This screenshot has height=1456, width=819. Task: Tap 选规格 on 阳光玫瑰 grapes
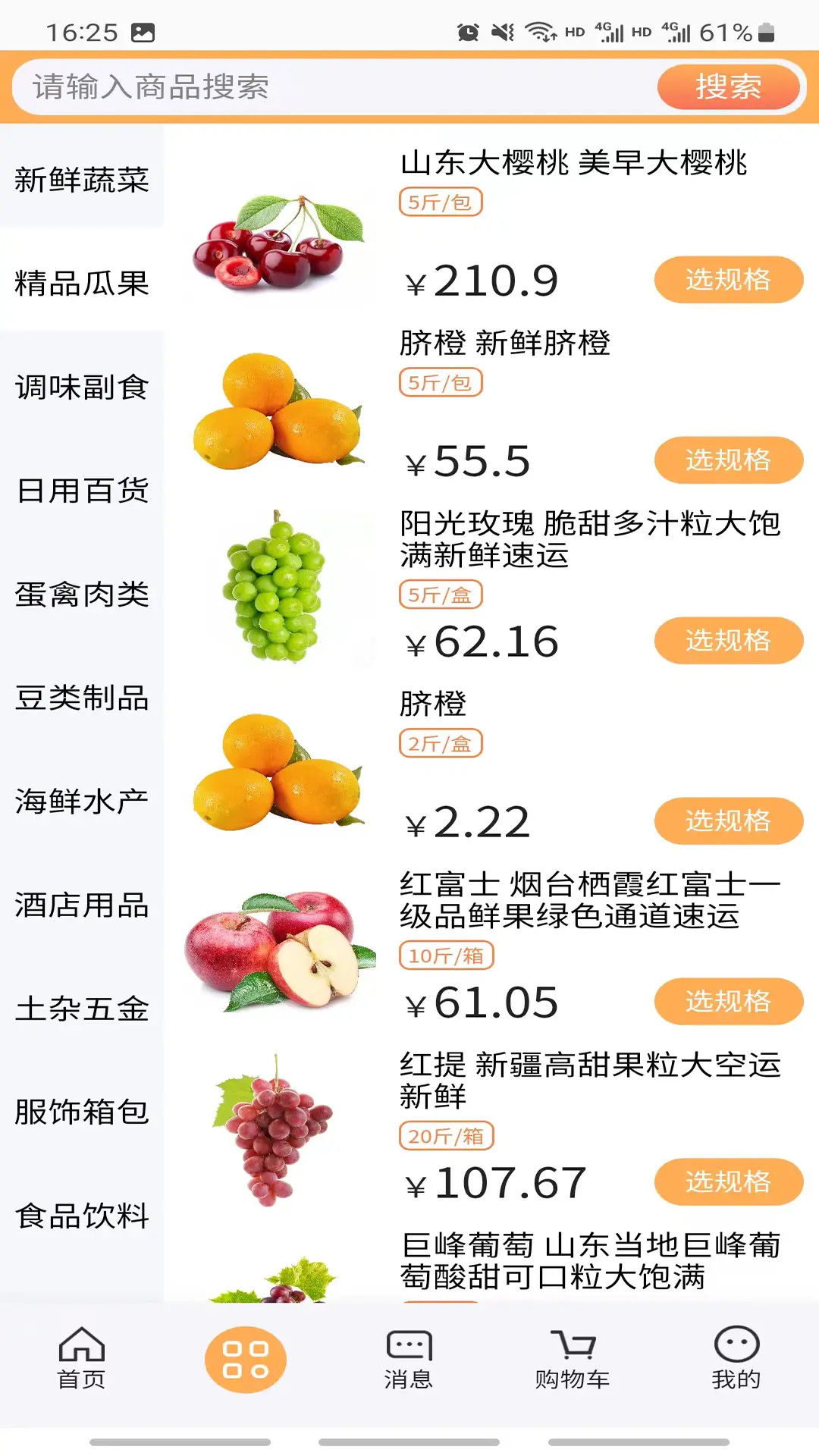[x=727, y=639]
